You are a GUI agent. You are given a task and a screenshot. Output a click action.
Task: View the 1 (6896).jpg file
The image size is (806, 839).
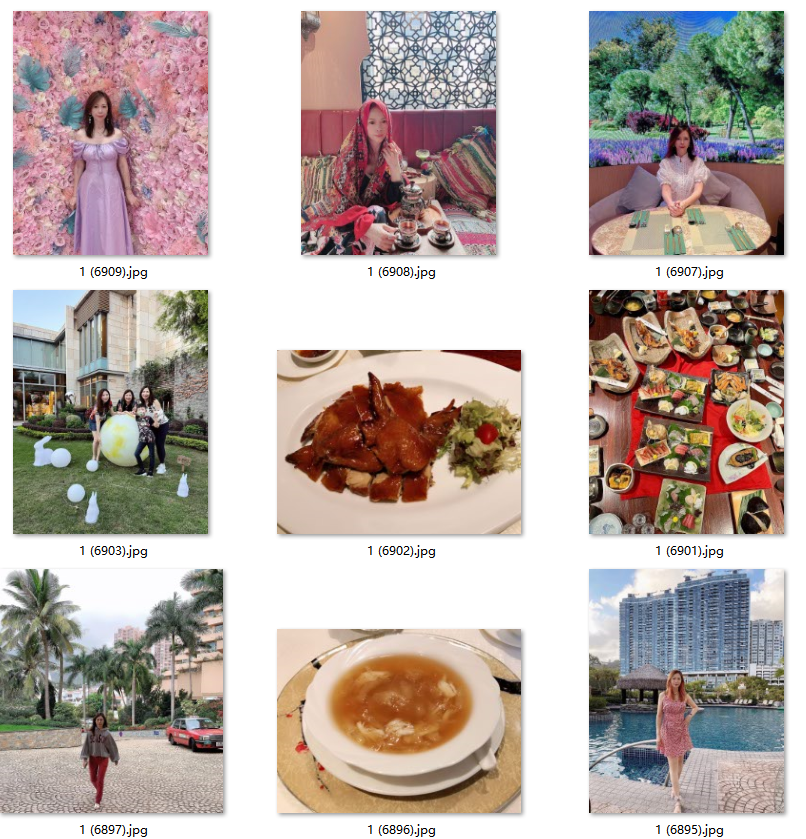pos(398,721)
